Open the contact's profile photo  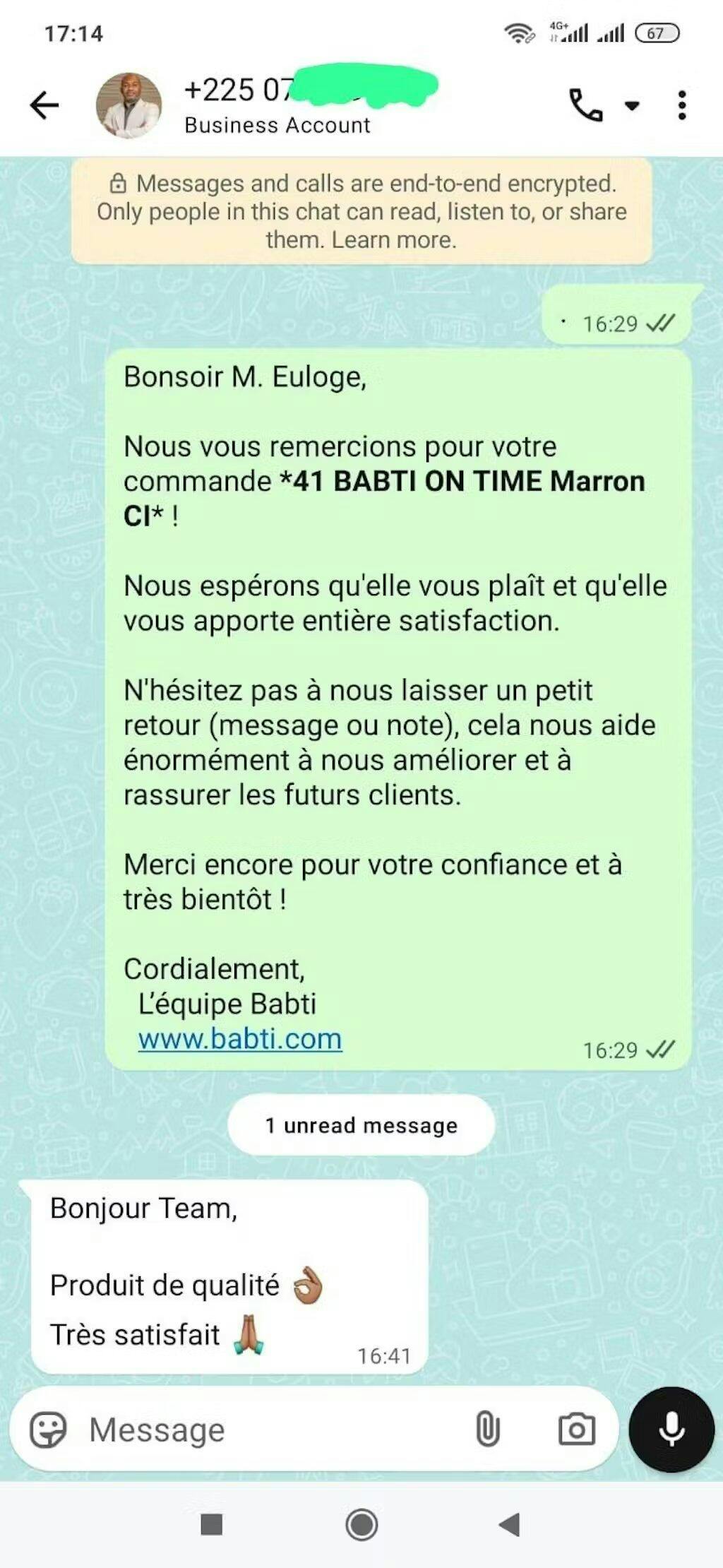point(129,106)
